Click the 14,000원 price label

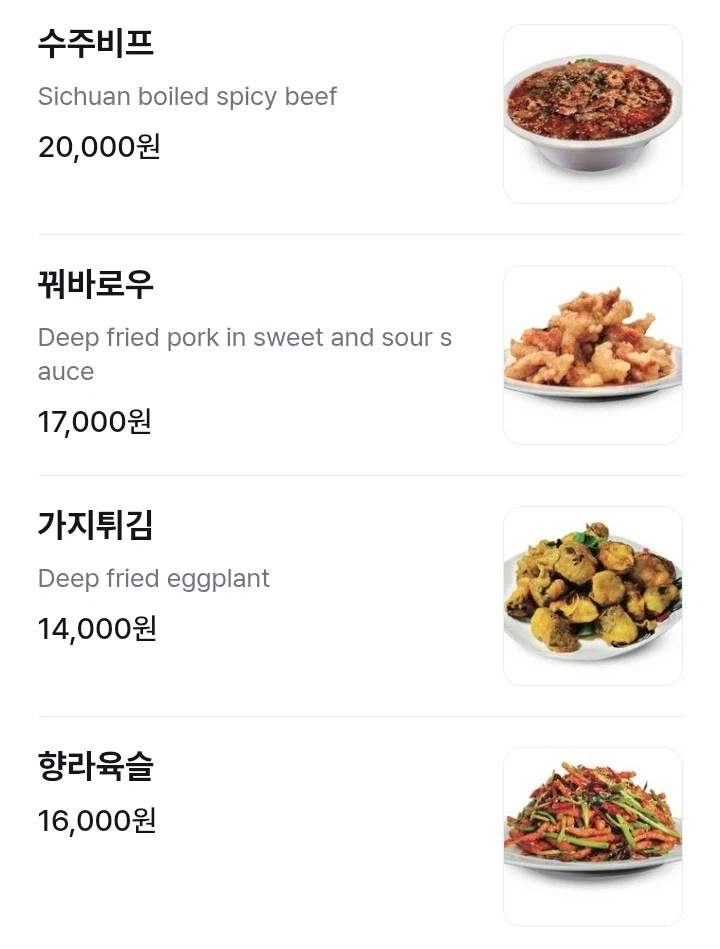[95, 629]
